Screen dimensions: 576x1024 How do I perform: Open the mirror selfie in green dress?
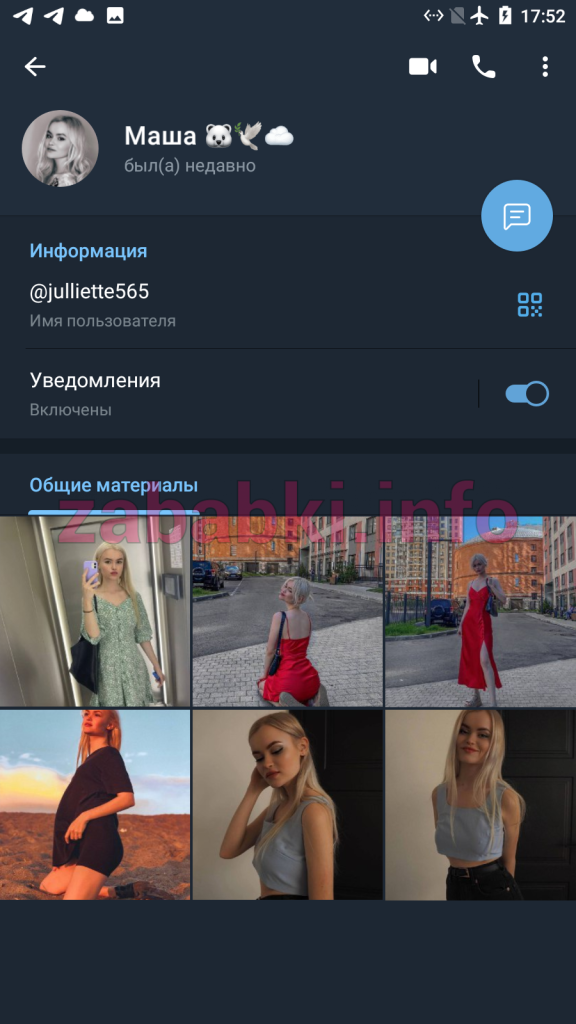tap(95, 611)
